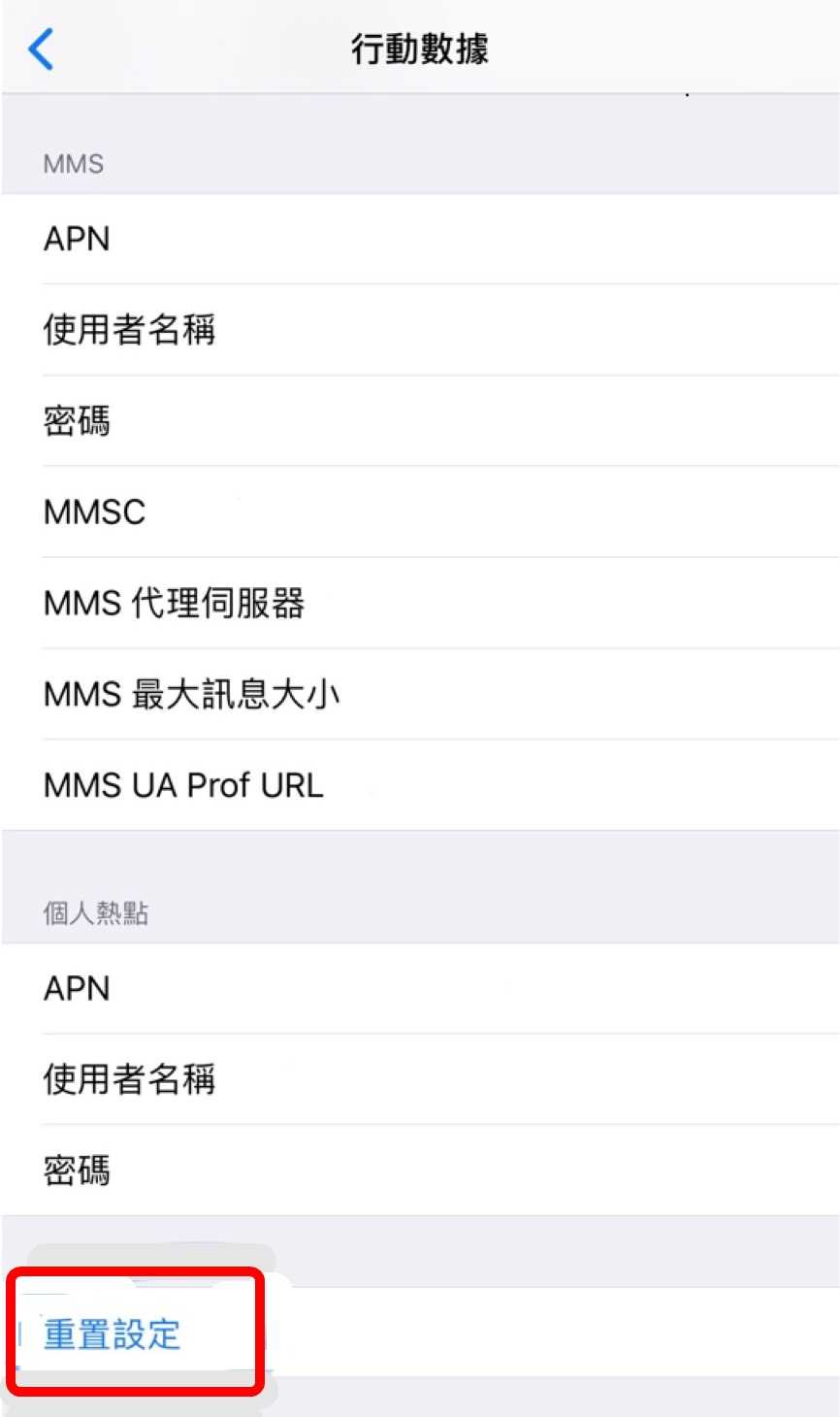Screen dimensions: 840x1417
Task: Go back using the top-left arrow
Action: pos(41,49)
